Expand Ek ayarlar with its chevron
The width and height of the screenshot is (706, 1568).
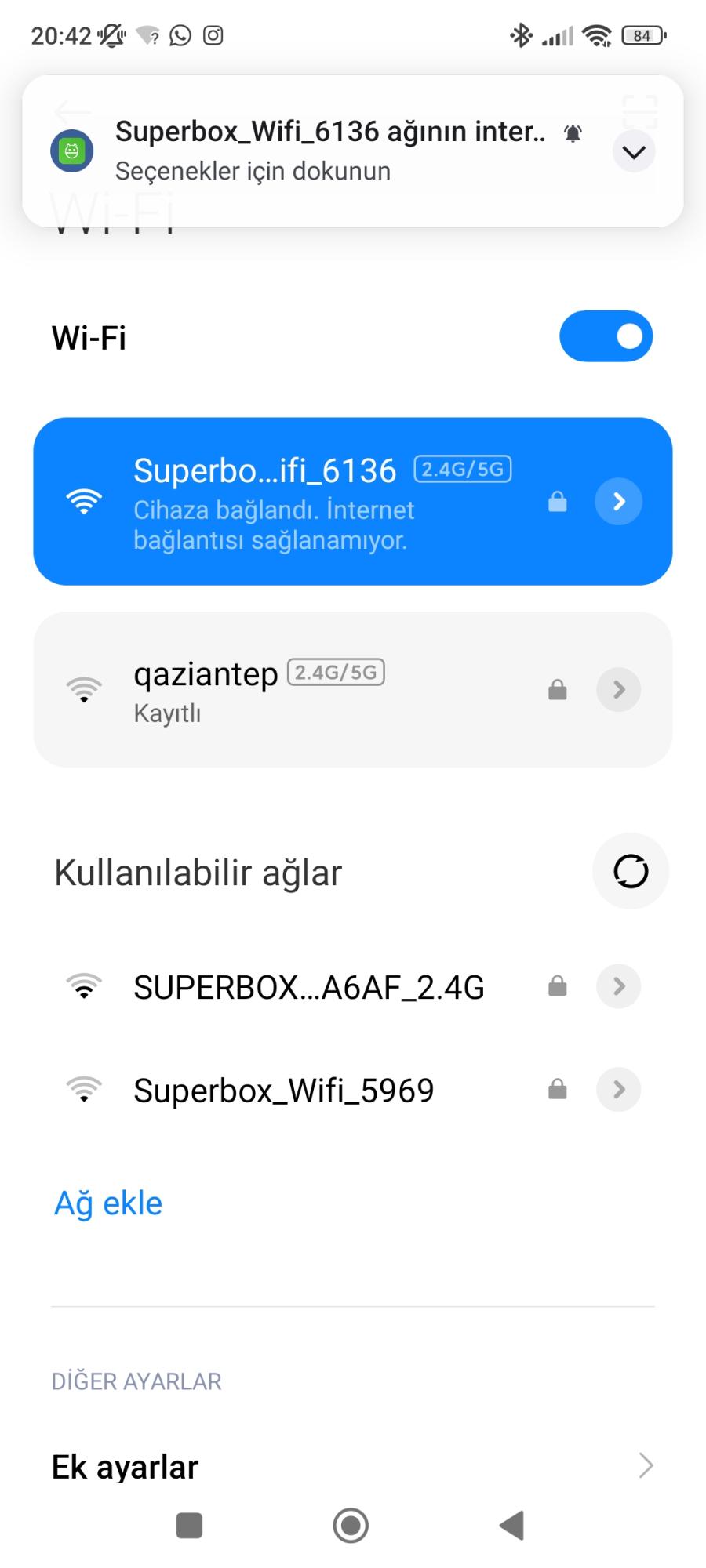pyautogui.click(x=644, y=1465)
